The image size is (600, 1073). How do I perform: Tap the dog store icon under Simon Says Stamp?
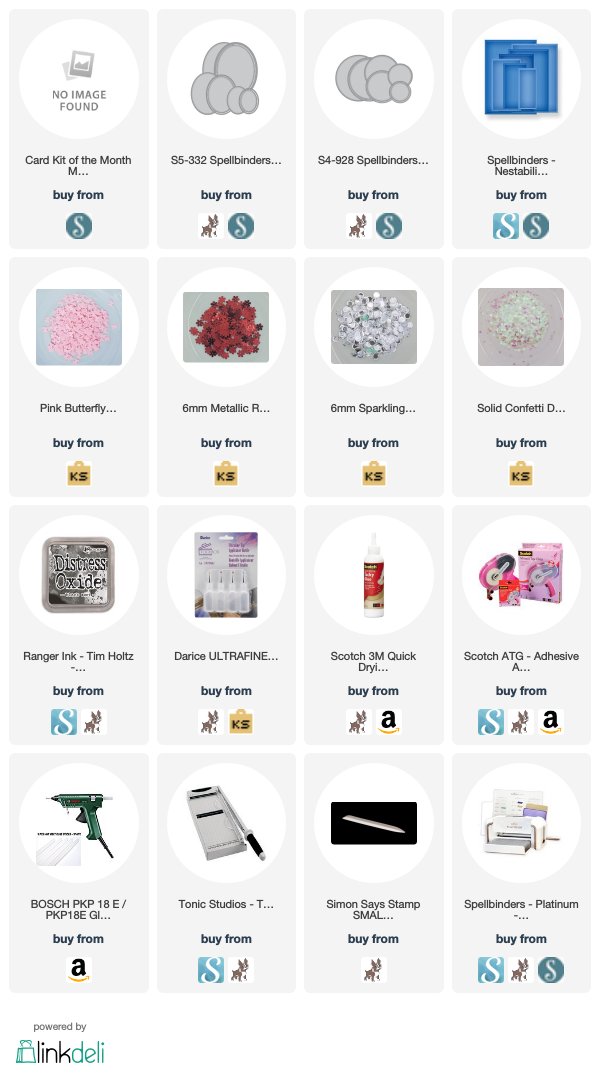(x=374, y=970)
